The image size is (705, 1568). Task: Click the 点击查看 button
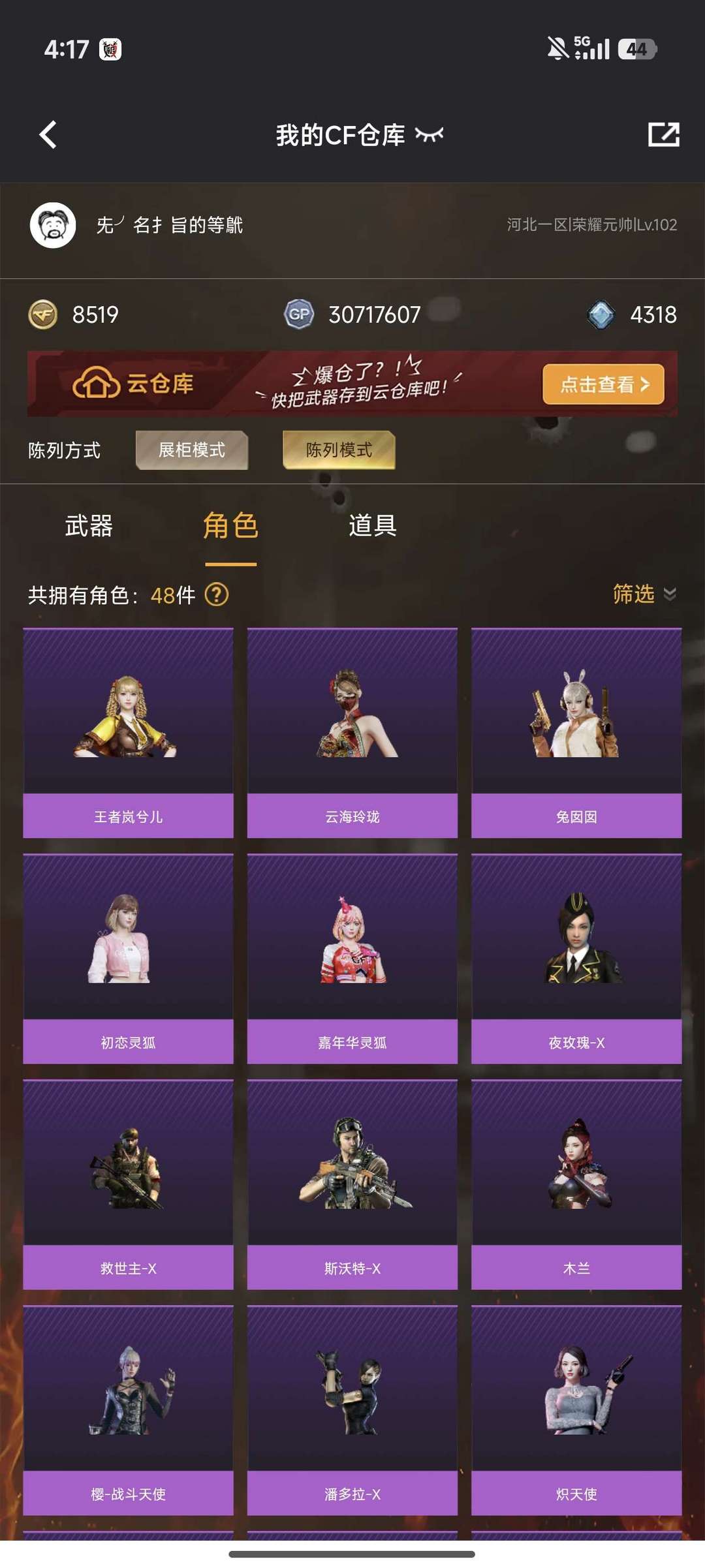click(x=603, y=384)
